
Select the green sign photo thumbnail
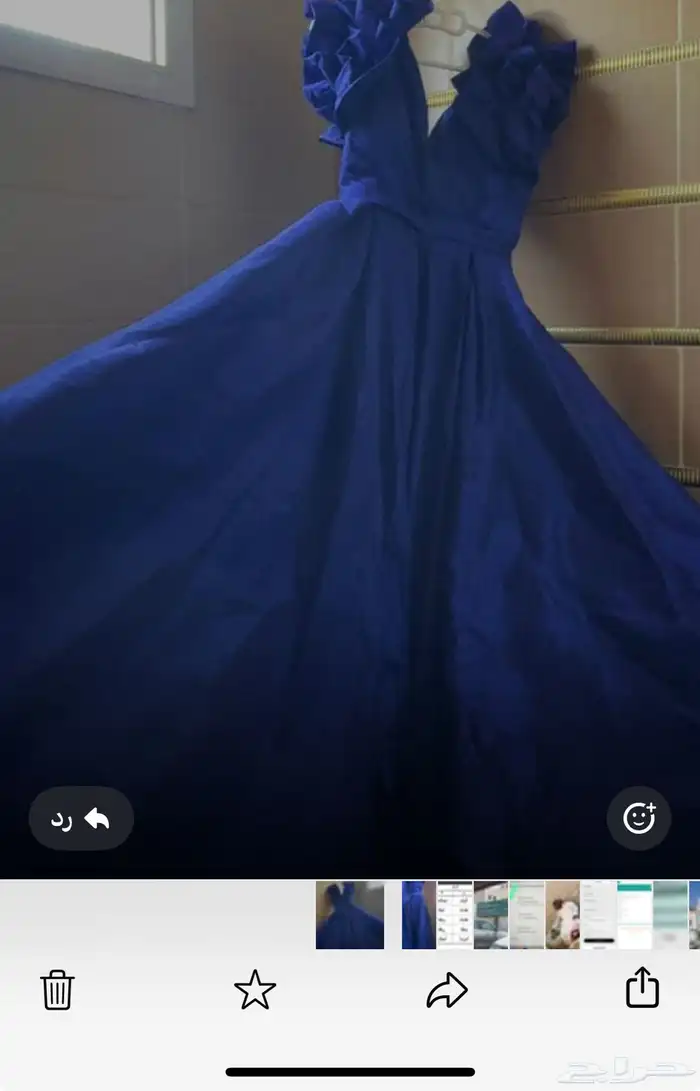click(491, 915)
